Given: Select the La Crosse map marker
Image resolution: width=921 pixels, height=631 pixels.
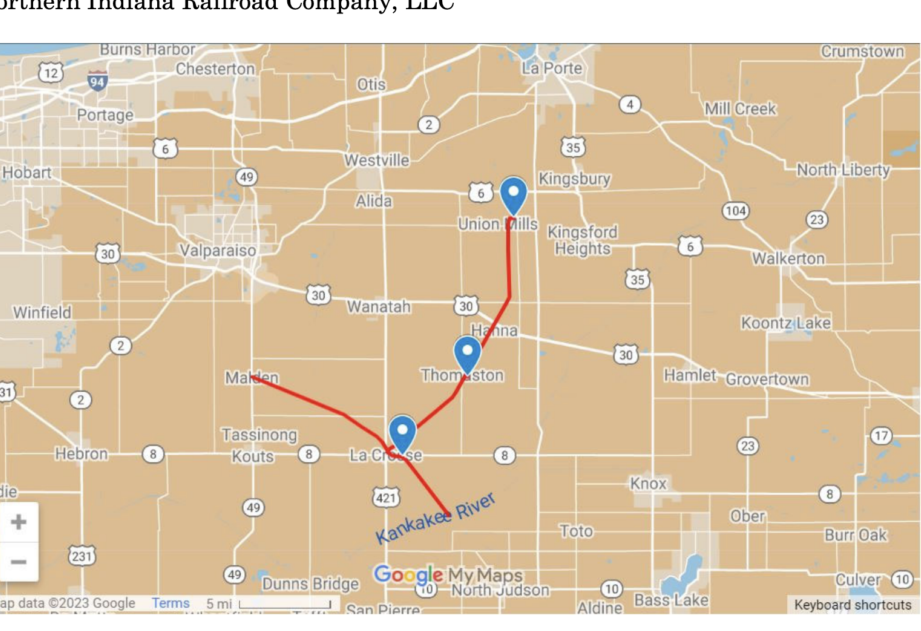Looking at the screenshot, I should [402, 433].
